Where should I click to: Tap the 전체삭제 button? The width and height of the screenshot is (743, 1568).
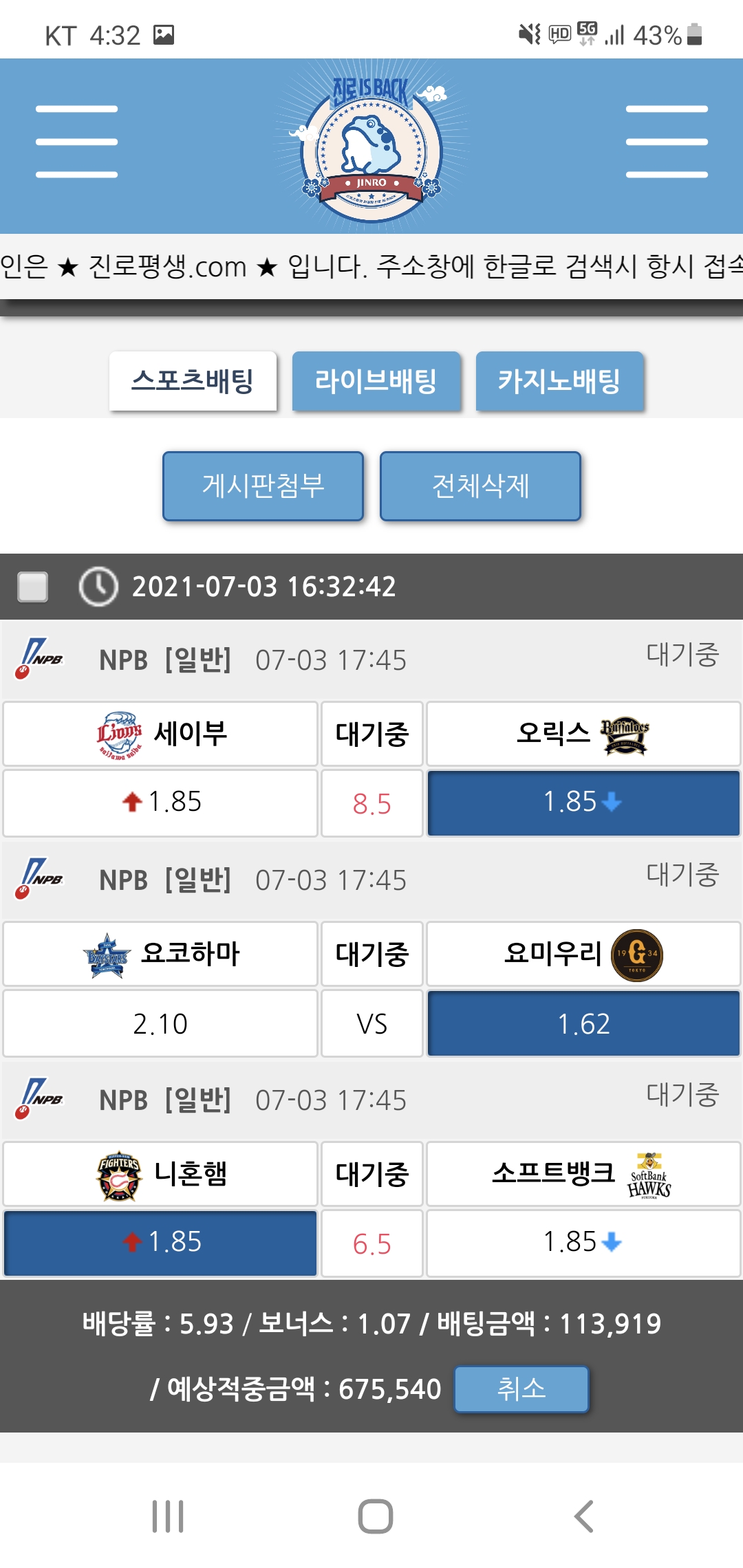480,486
